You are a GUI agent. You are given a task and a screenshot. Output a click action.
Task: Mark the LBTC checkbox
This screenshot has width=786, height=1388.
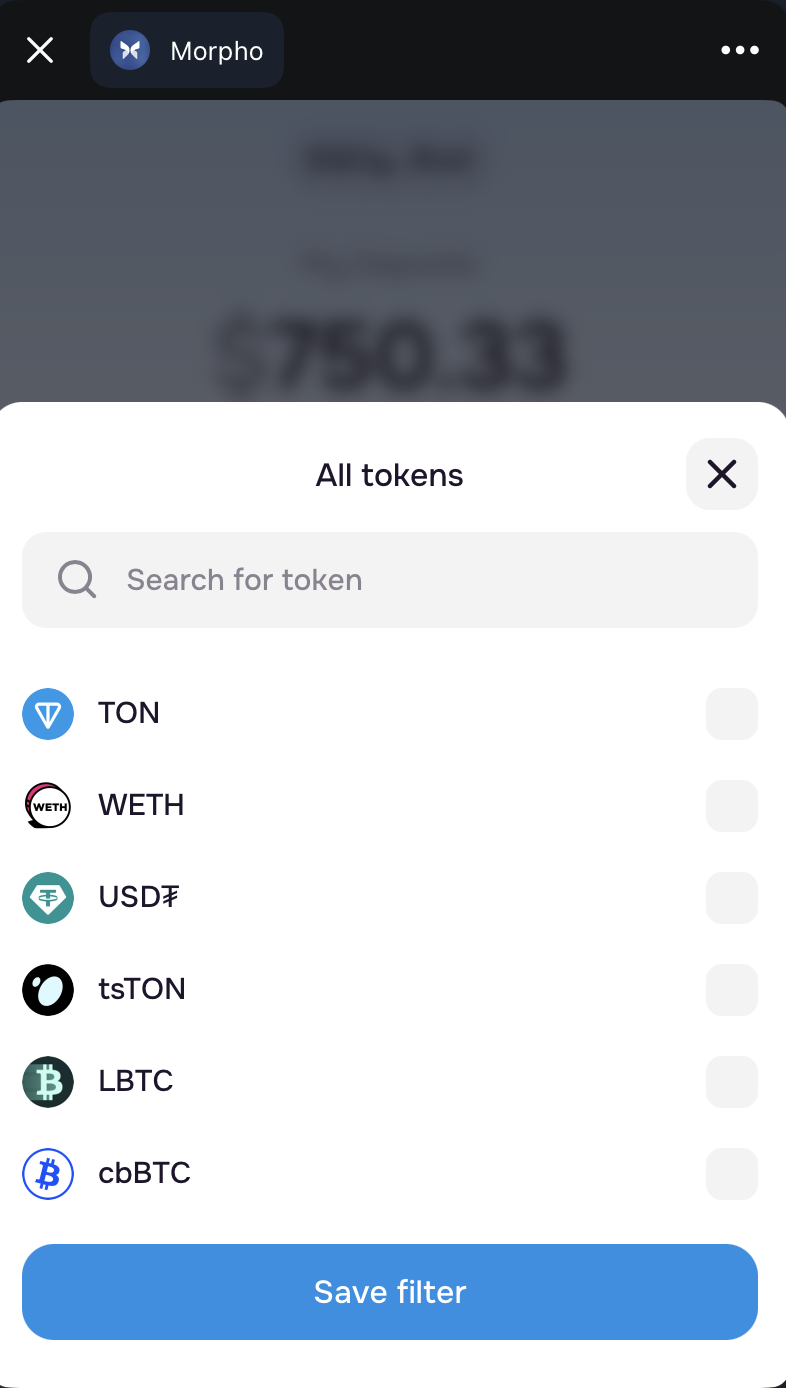(x=731, y=1082)
